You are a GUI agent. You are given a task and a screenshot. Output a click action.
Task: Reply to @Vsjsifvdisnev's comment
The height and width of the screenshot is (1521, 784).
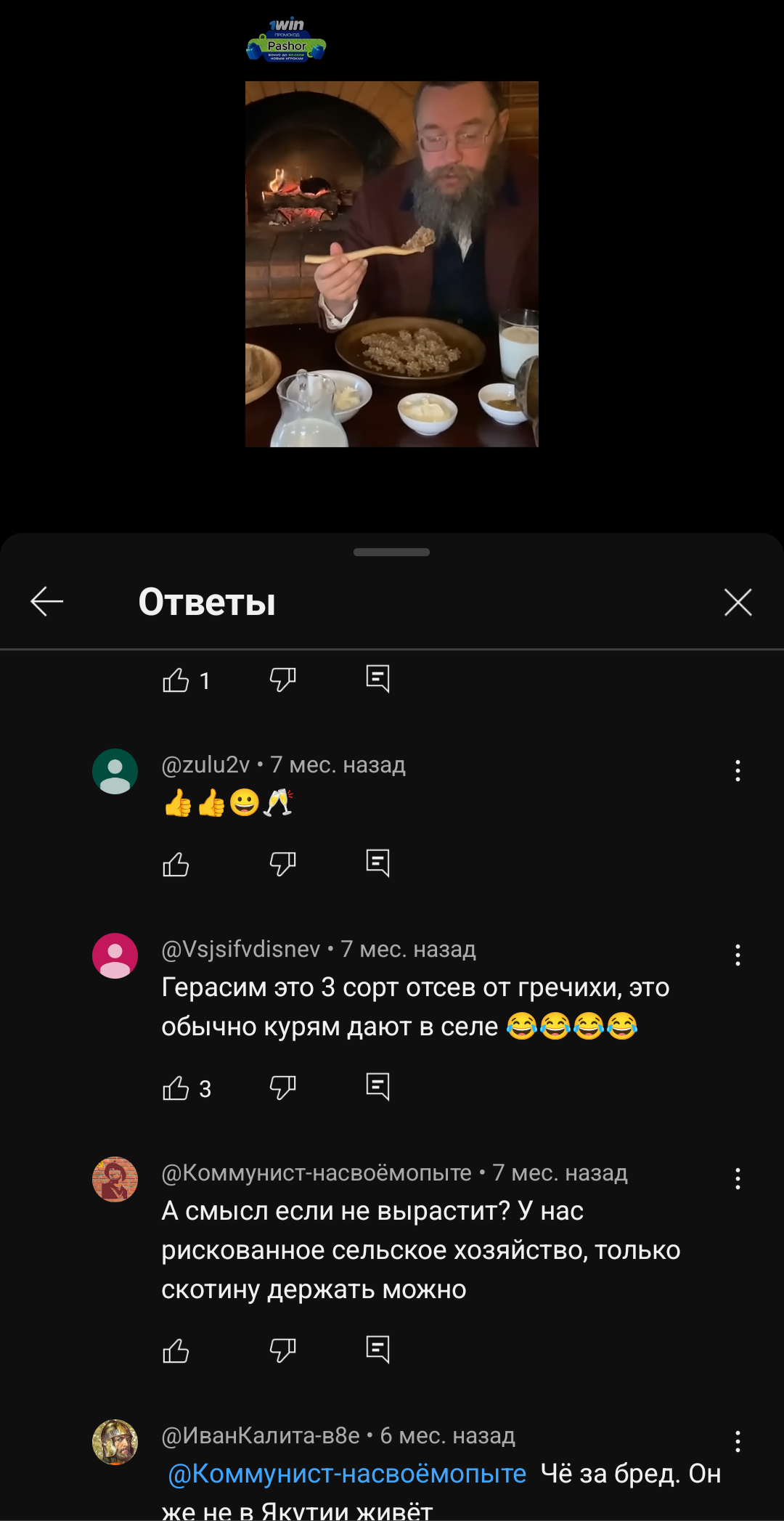coord(377,1087)
